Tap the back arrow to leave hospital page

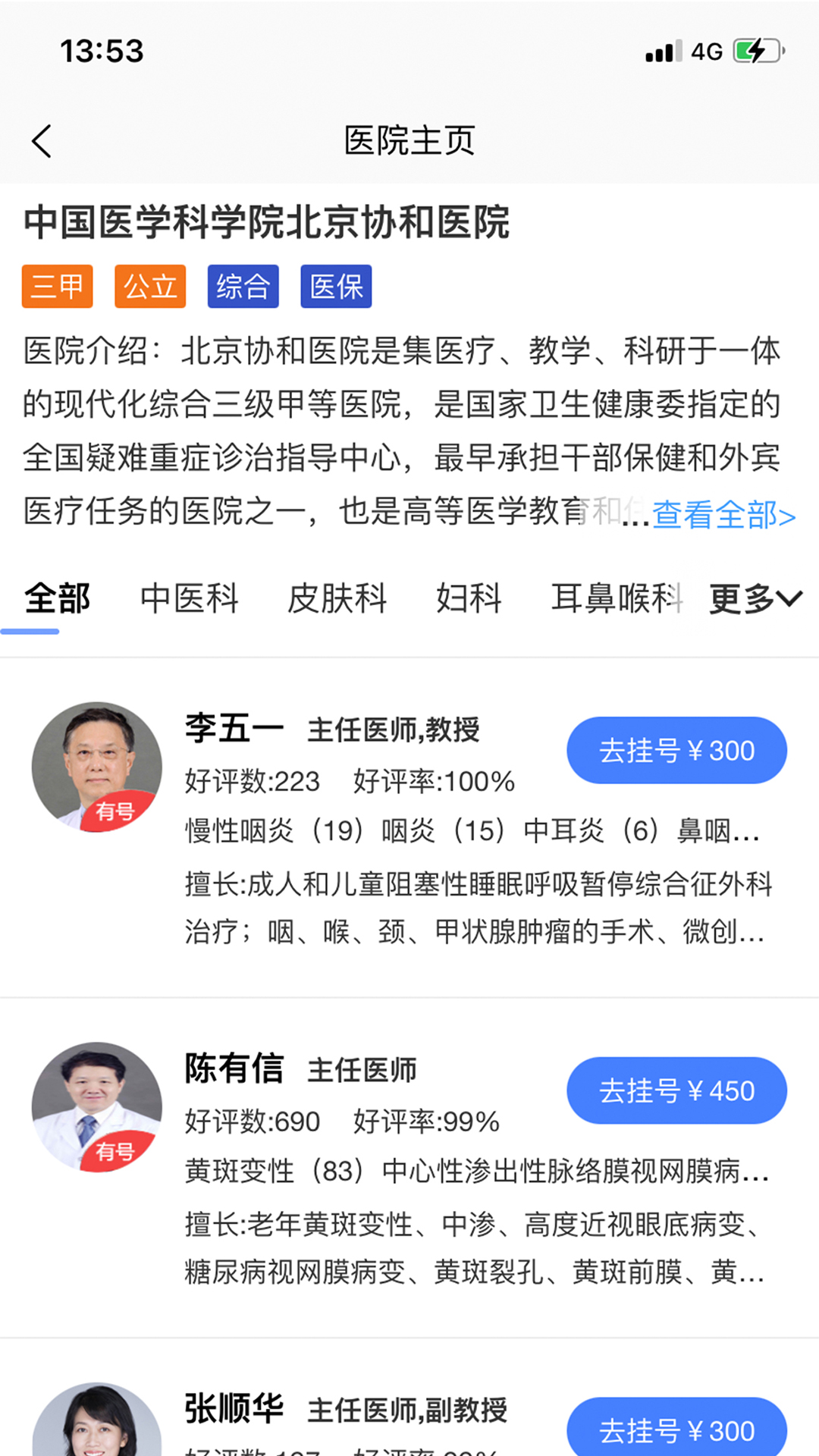tap(42, 140)
